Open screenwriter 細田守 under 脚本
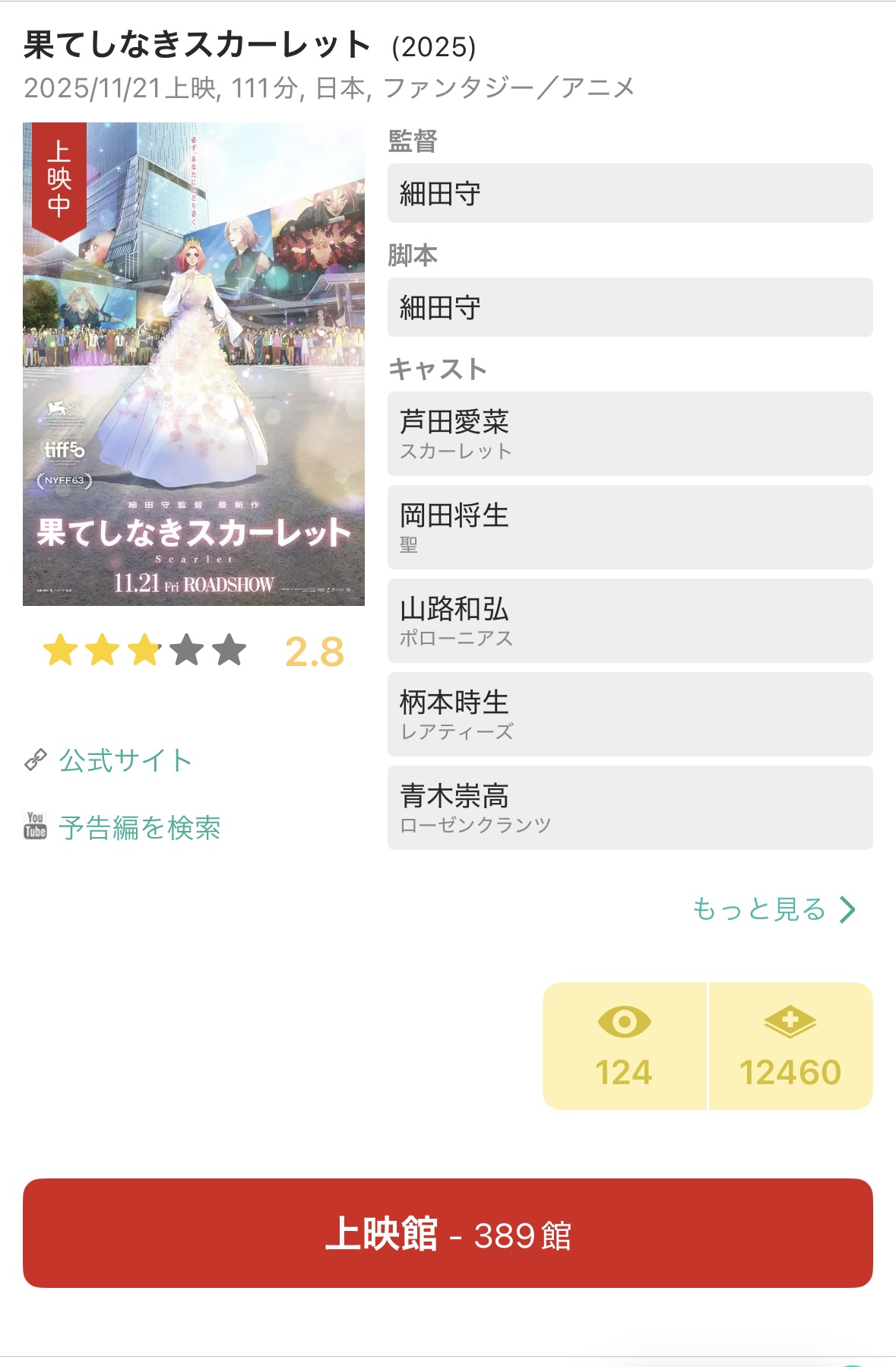This screenshot has width=896, height=1367. (629, 307)
